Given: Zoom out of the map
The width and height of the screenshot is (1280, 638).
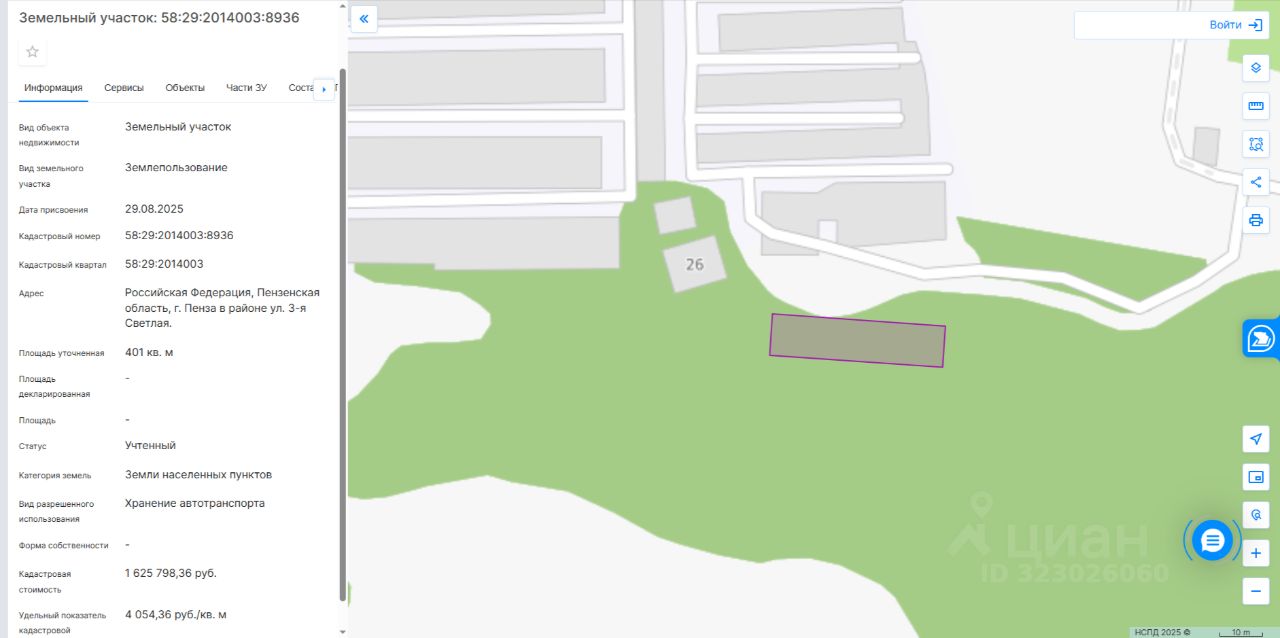Looking at the screenshot, I should click(1256, 591).
